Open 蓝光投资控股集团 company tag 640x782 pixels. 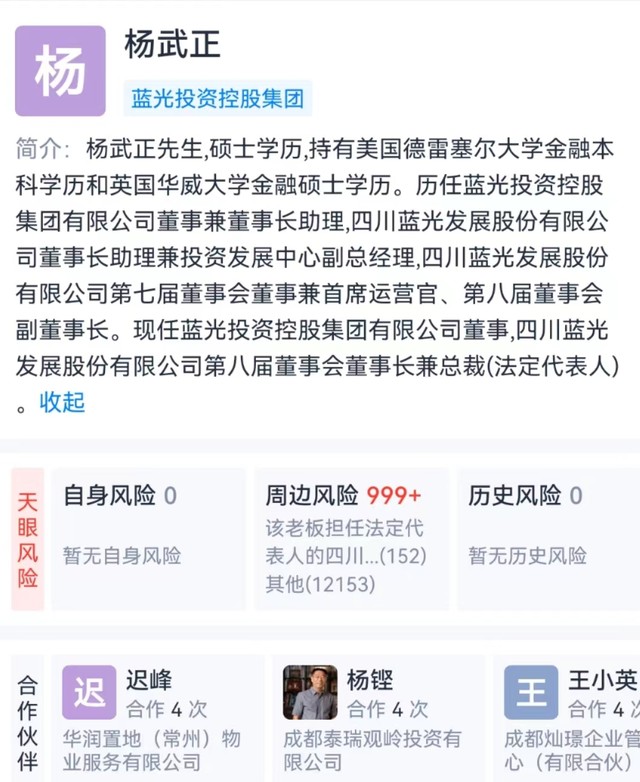pos(217,99)
